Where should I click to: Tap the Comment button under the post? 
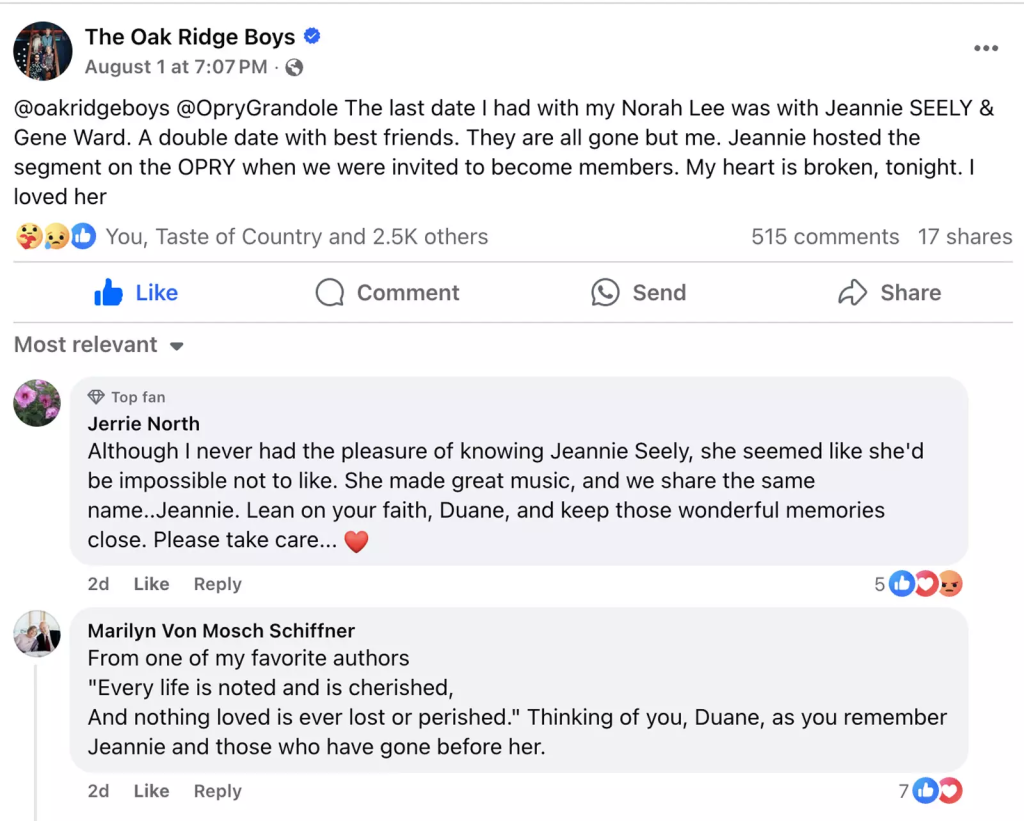pyautogui.click(x=387, y=293)
